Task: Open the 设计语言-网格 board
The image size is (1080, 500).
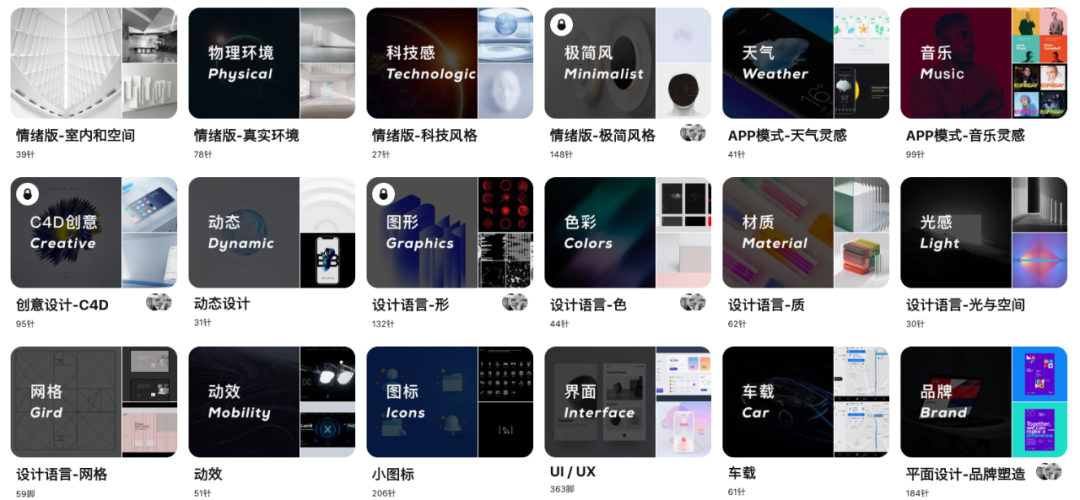Action: pos(93,402)
